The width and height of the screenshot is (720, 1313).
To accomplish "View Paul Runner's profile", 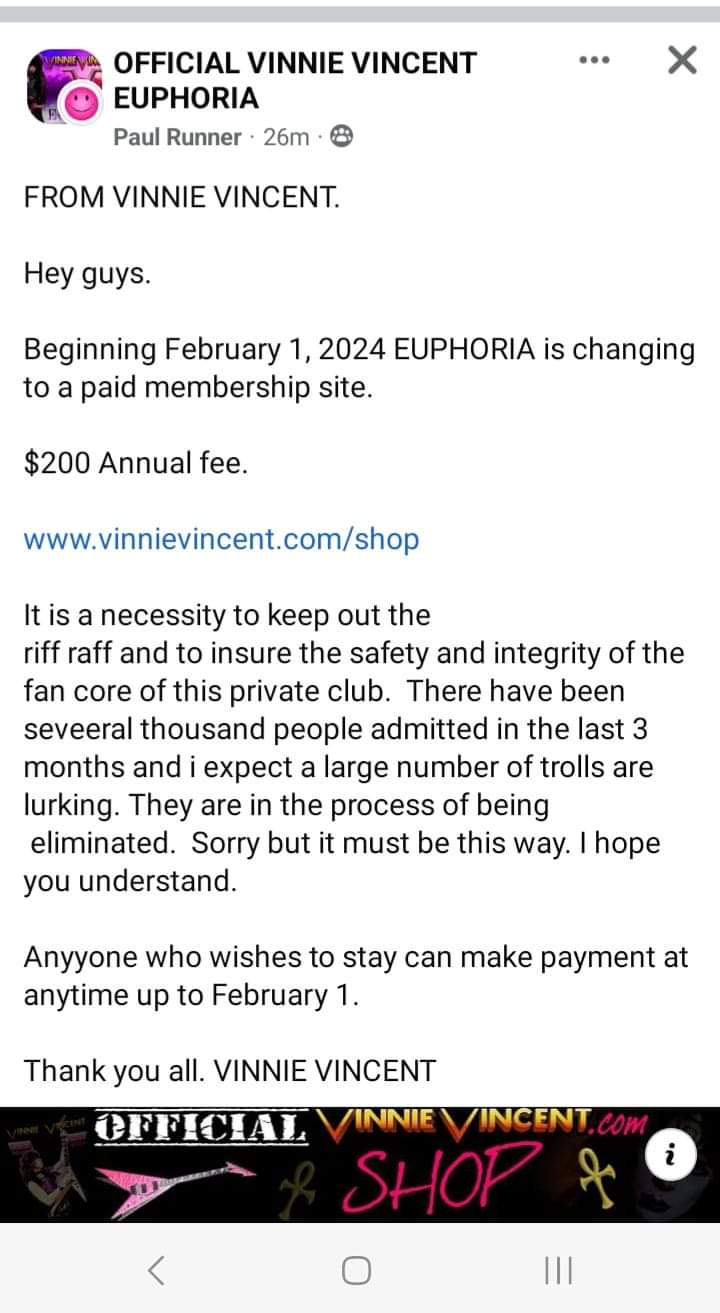I will tap(177, 137).
